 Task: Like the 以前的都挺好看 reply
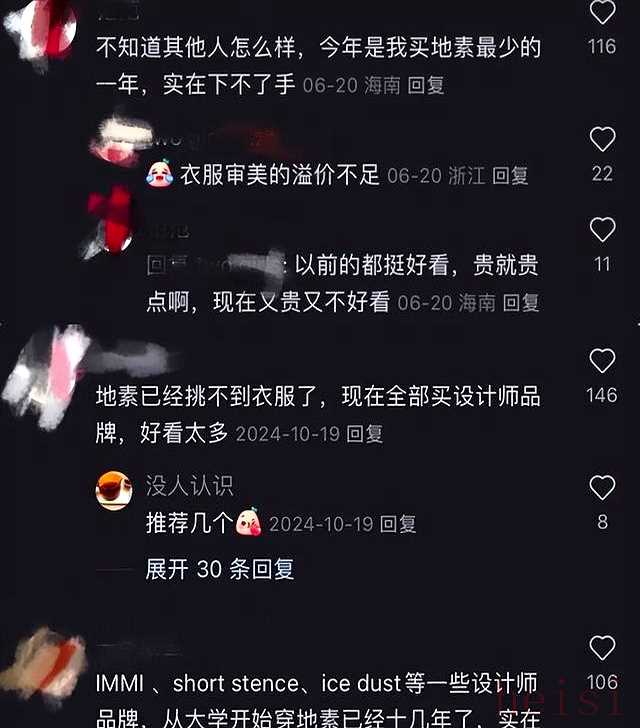click(602, 230)
